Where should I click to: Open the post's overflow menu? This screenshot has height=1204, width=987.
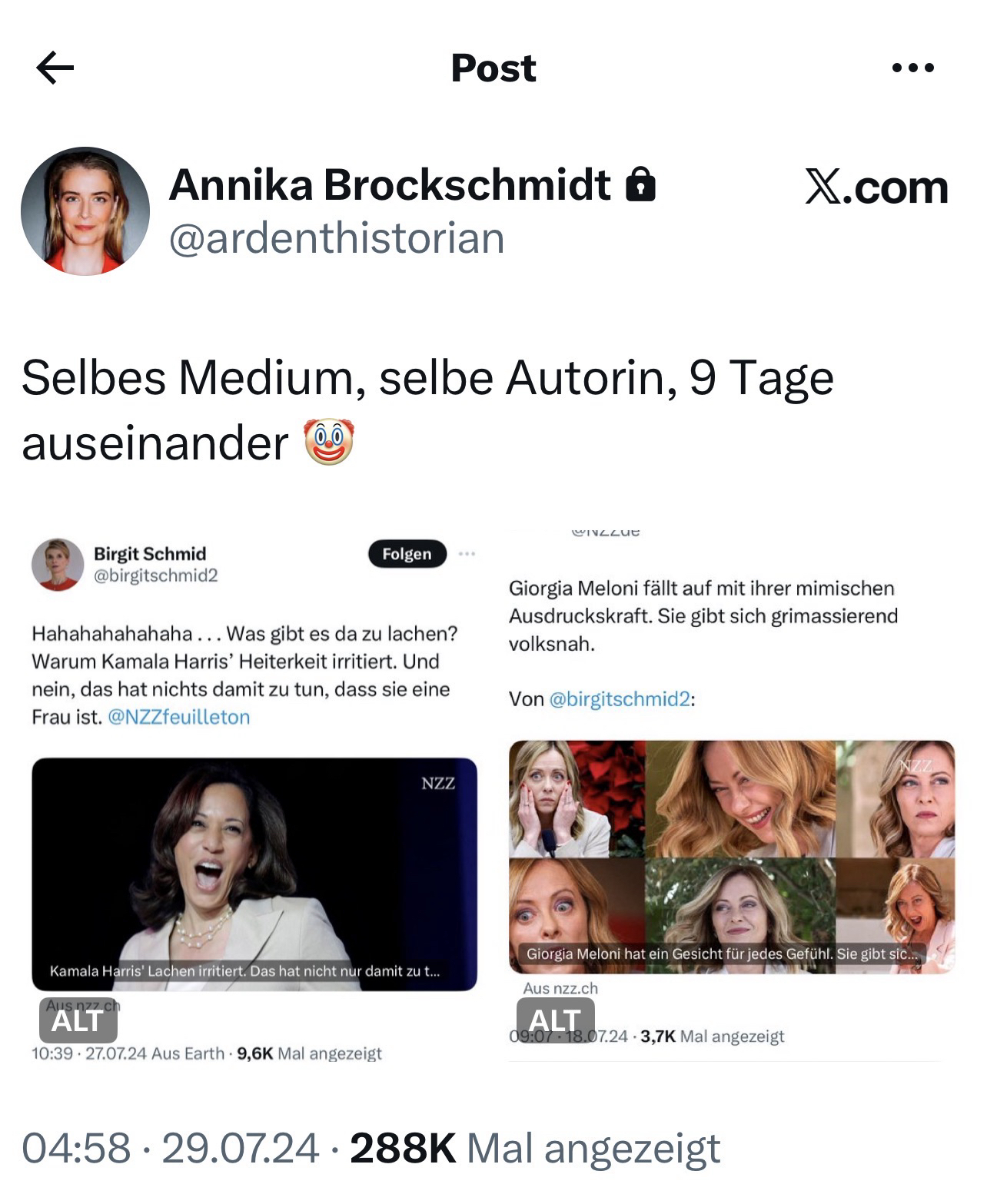[913, 68]
